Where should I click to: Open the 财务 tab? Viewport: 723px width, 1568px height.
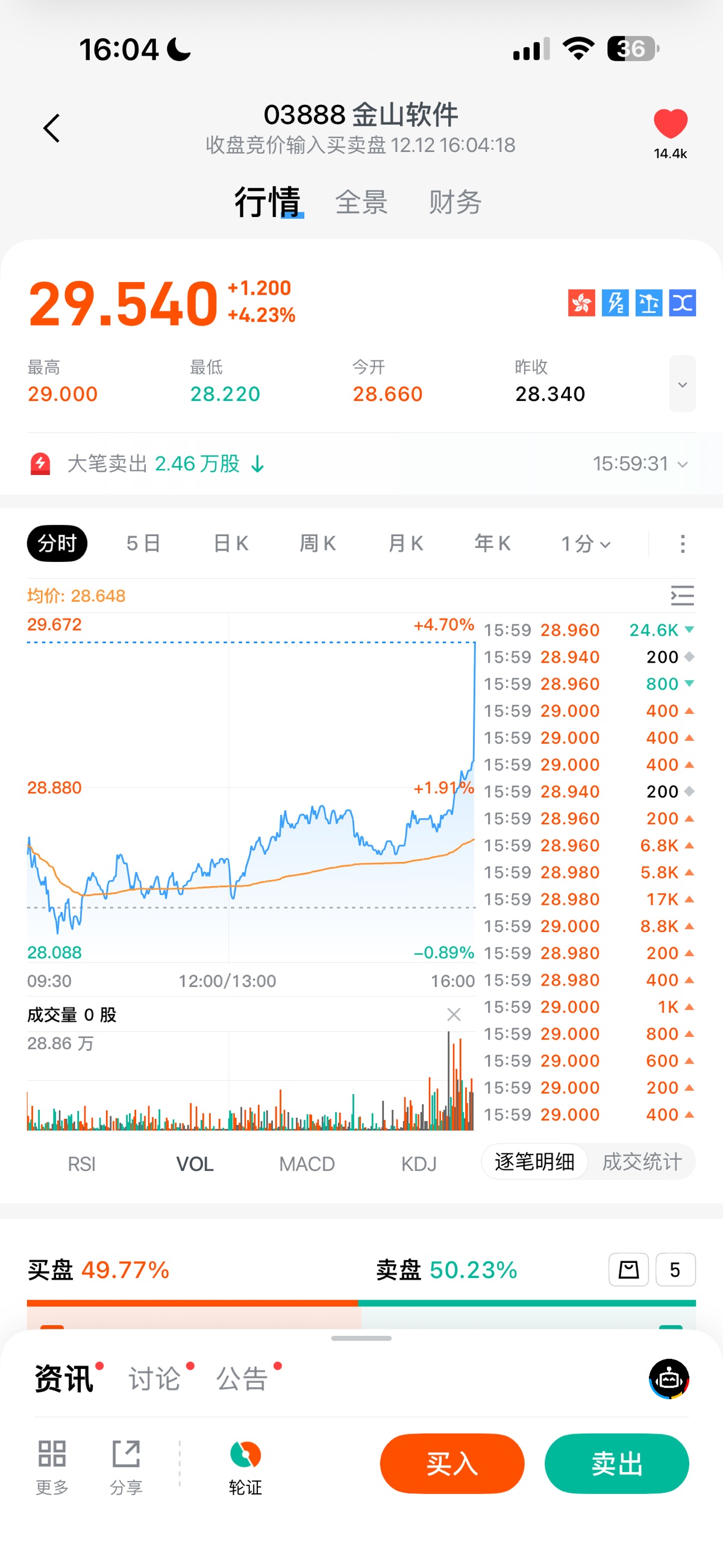(455, 202)
